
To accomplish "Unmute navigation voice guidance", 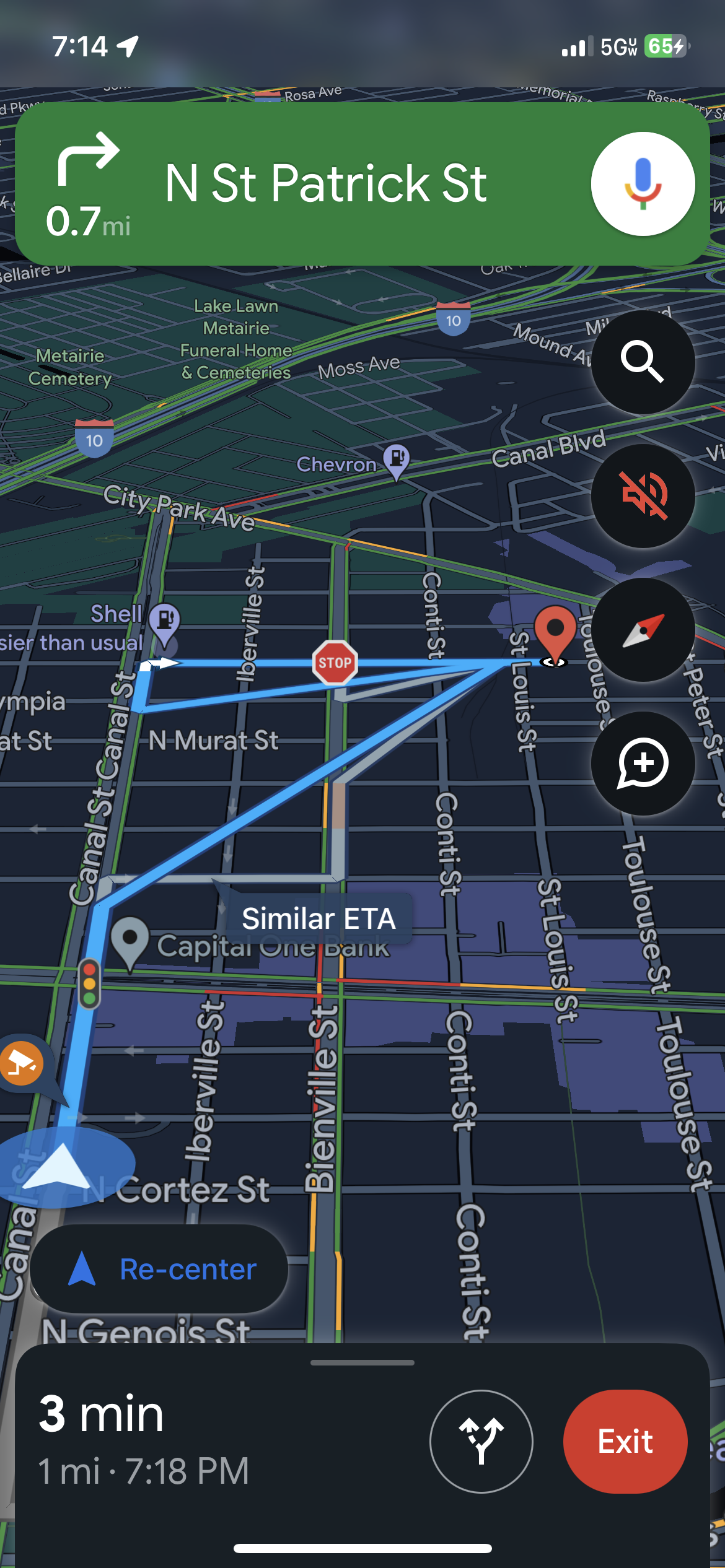I will point(643,495).
